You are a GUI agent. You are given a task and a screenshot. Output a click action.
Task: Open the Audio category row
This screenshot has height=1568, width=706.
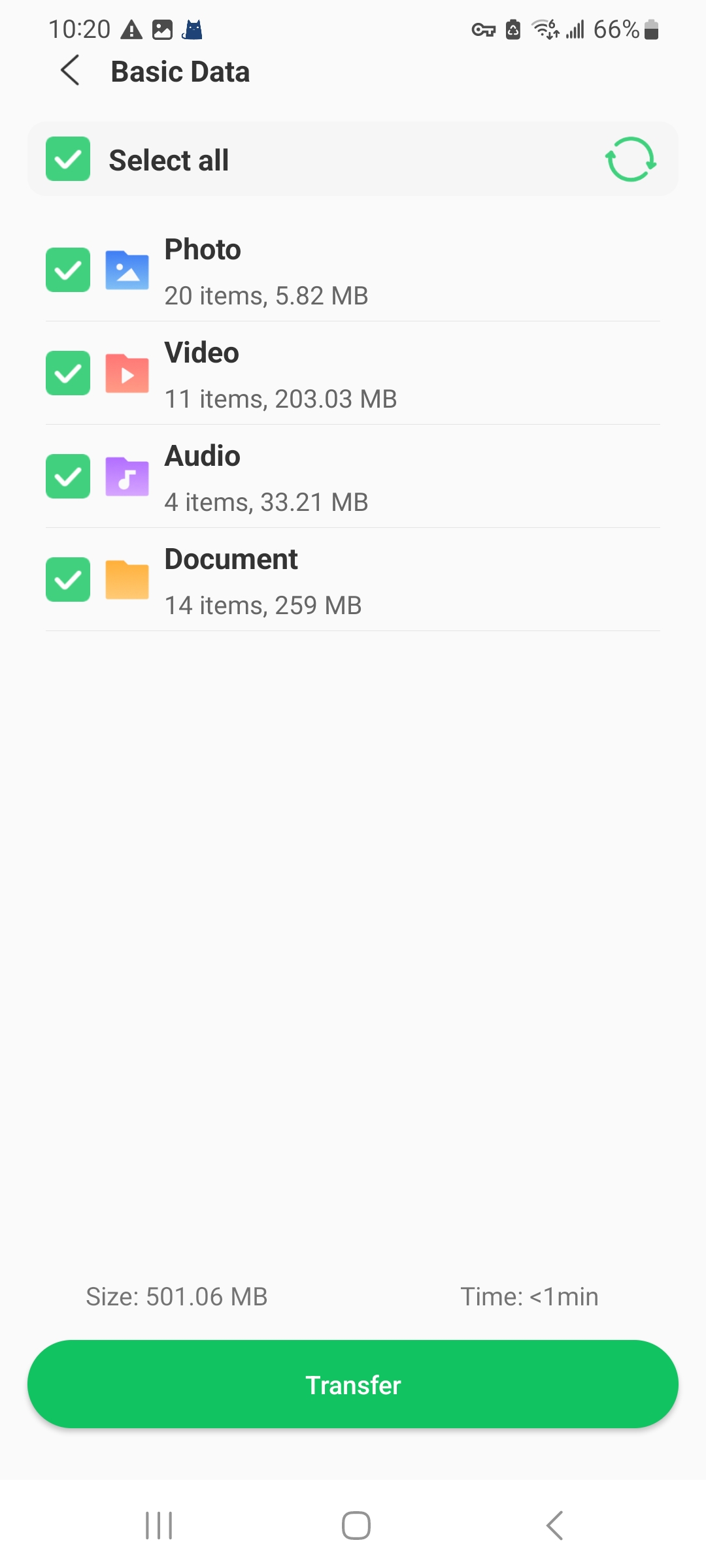(392, 478)
